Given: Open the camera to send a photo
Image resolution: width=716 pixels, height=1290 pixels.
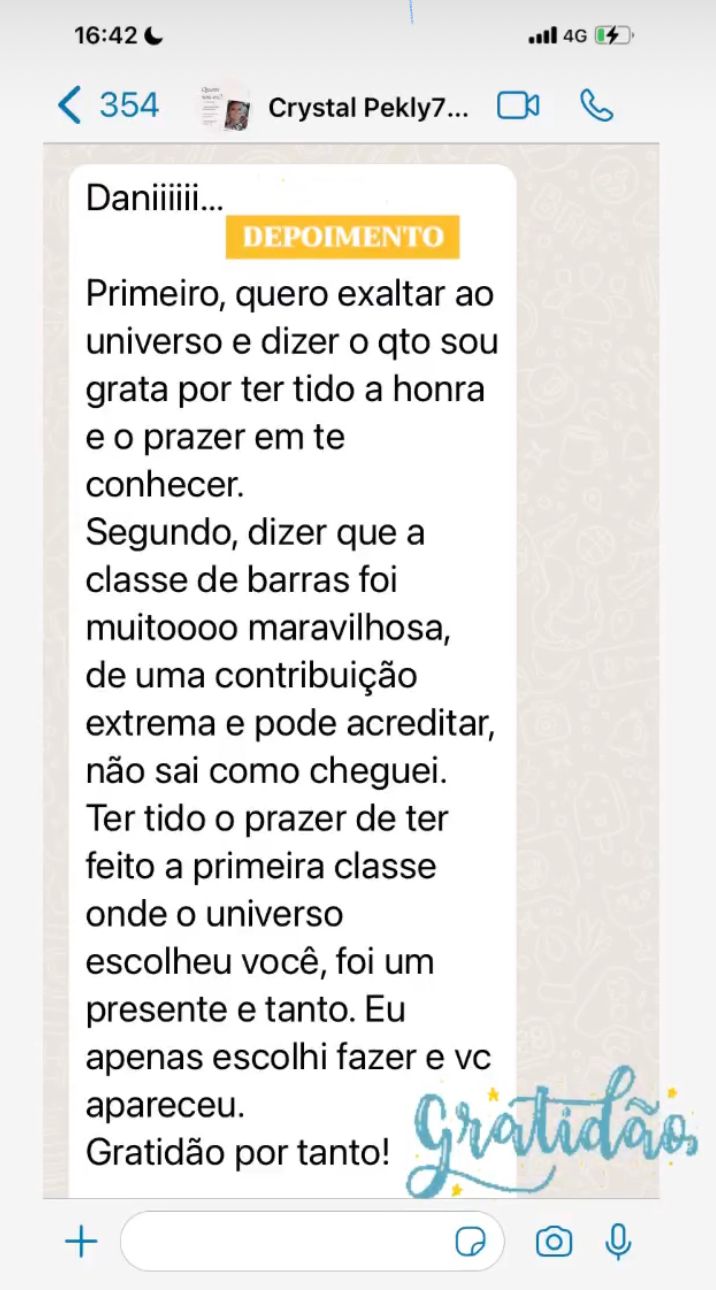Looking at the screenshot, I should 553,1242.
